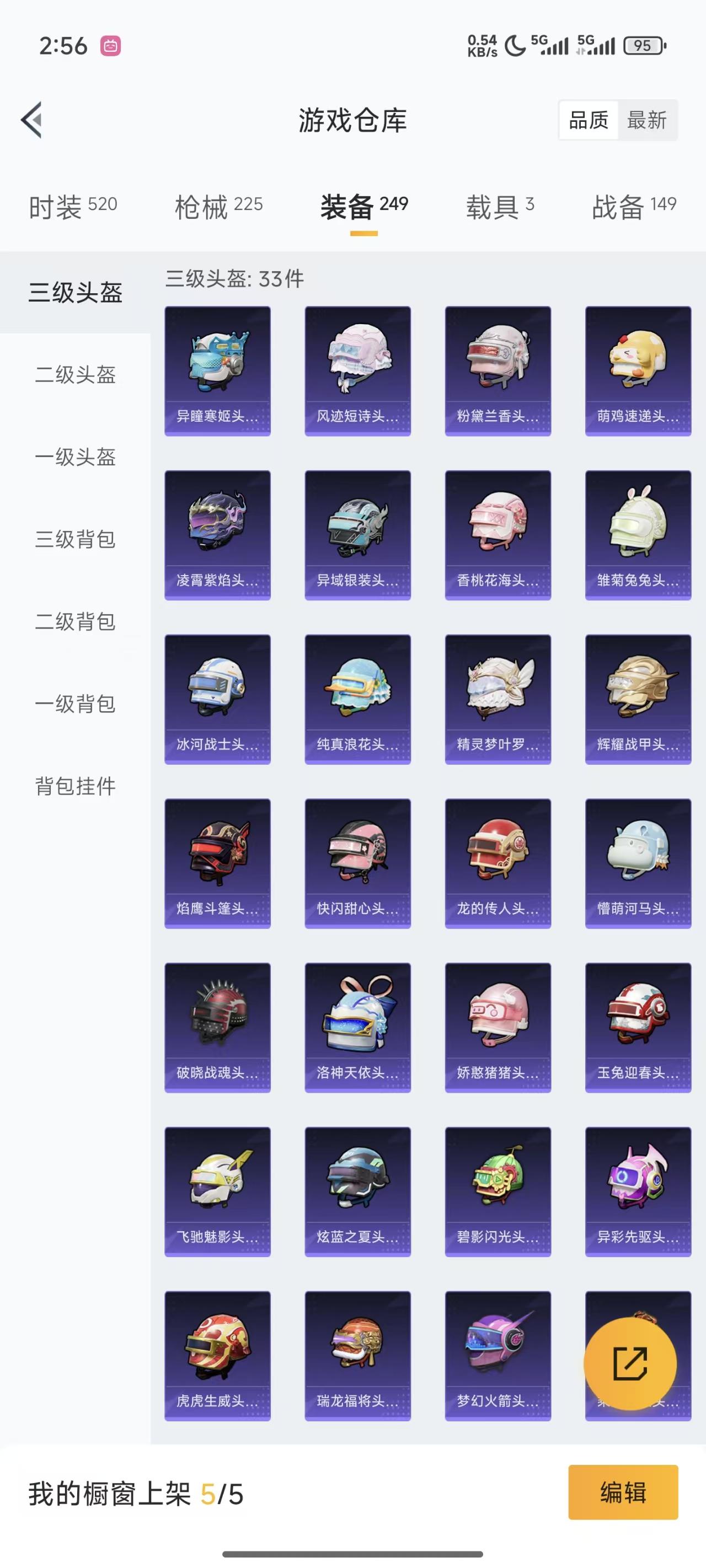The height and width of the screenshot is (1568, 706).
Task: Tap the 编辑 button
Action: click(623, 1492)
